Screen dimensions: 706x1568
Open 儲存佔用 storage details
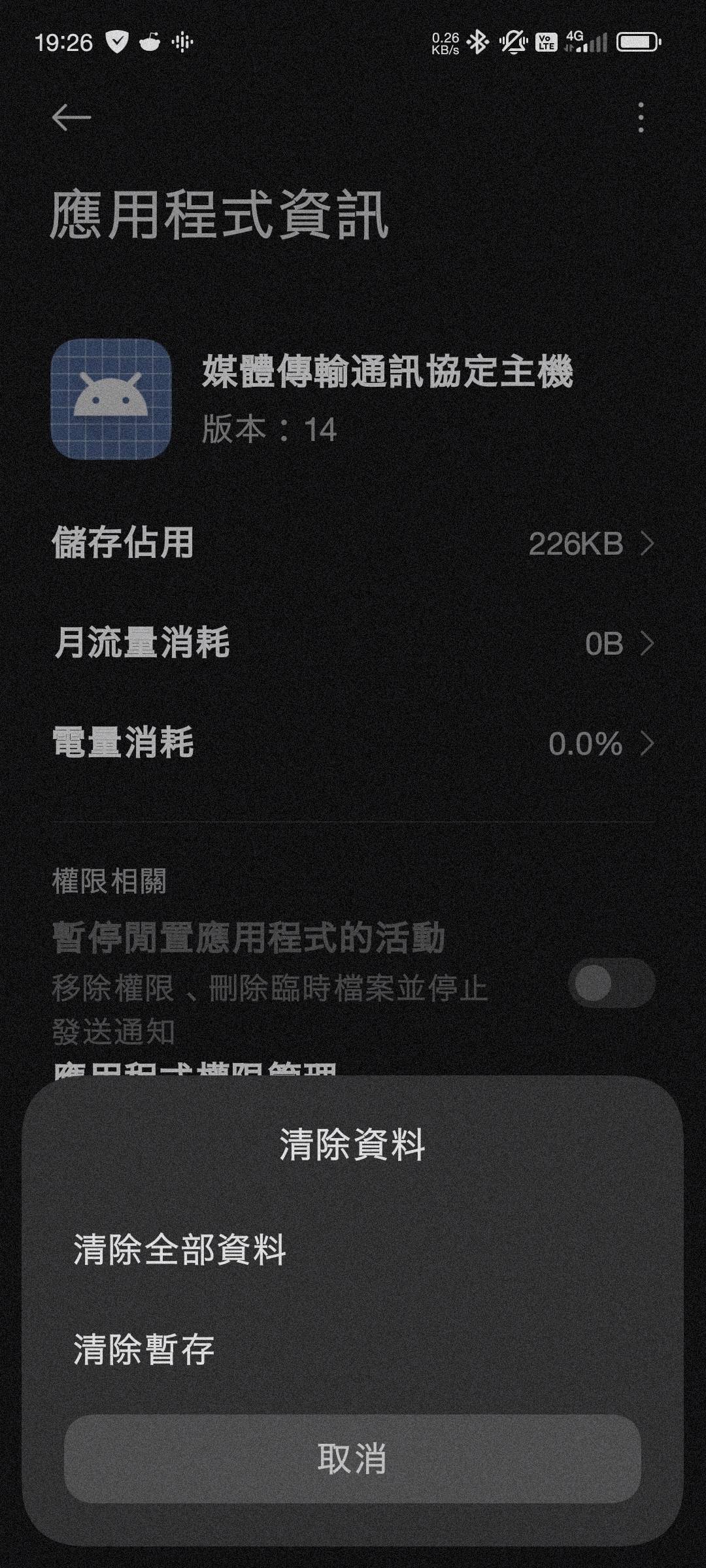(x=353, y=544)
